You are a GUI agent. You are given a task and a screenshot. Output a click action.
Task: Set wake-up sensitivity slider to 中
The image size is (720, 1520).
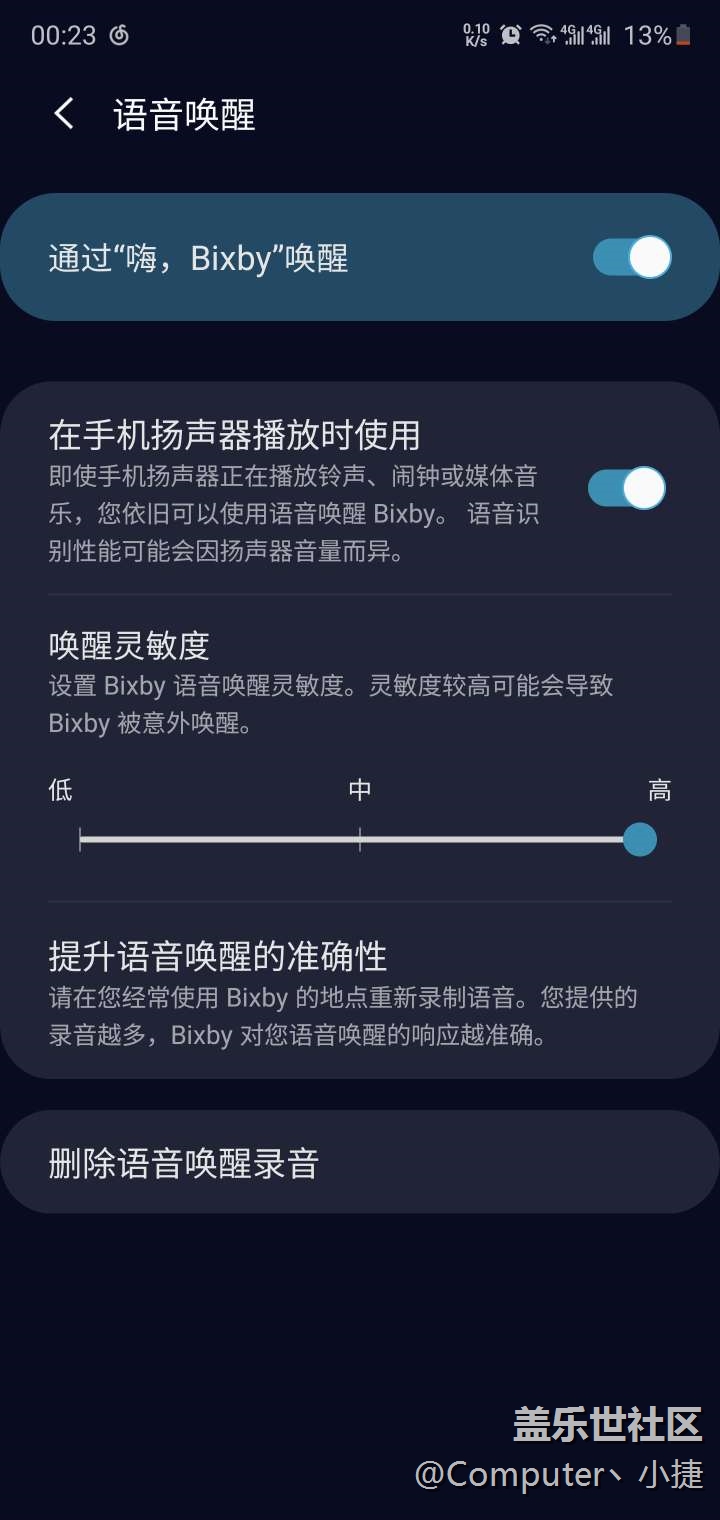(x=360, y=840)
